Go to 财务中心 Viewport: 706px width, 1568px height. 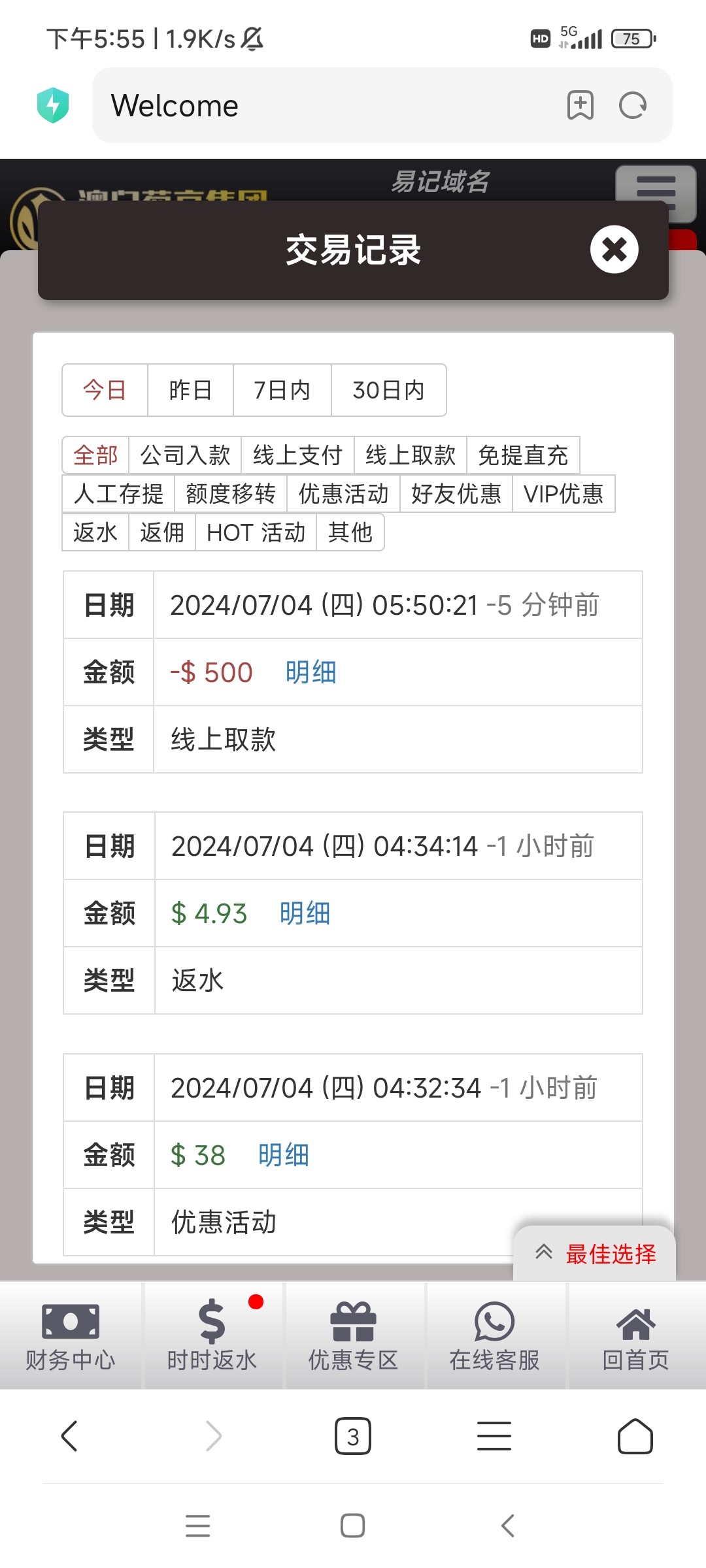(71, 1335)
